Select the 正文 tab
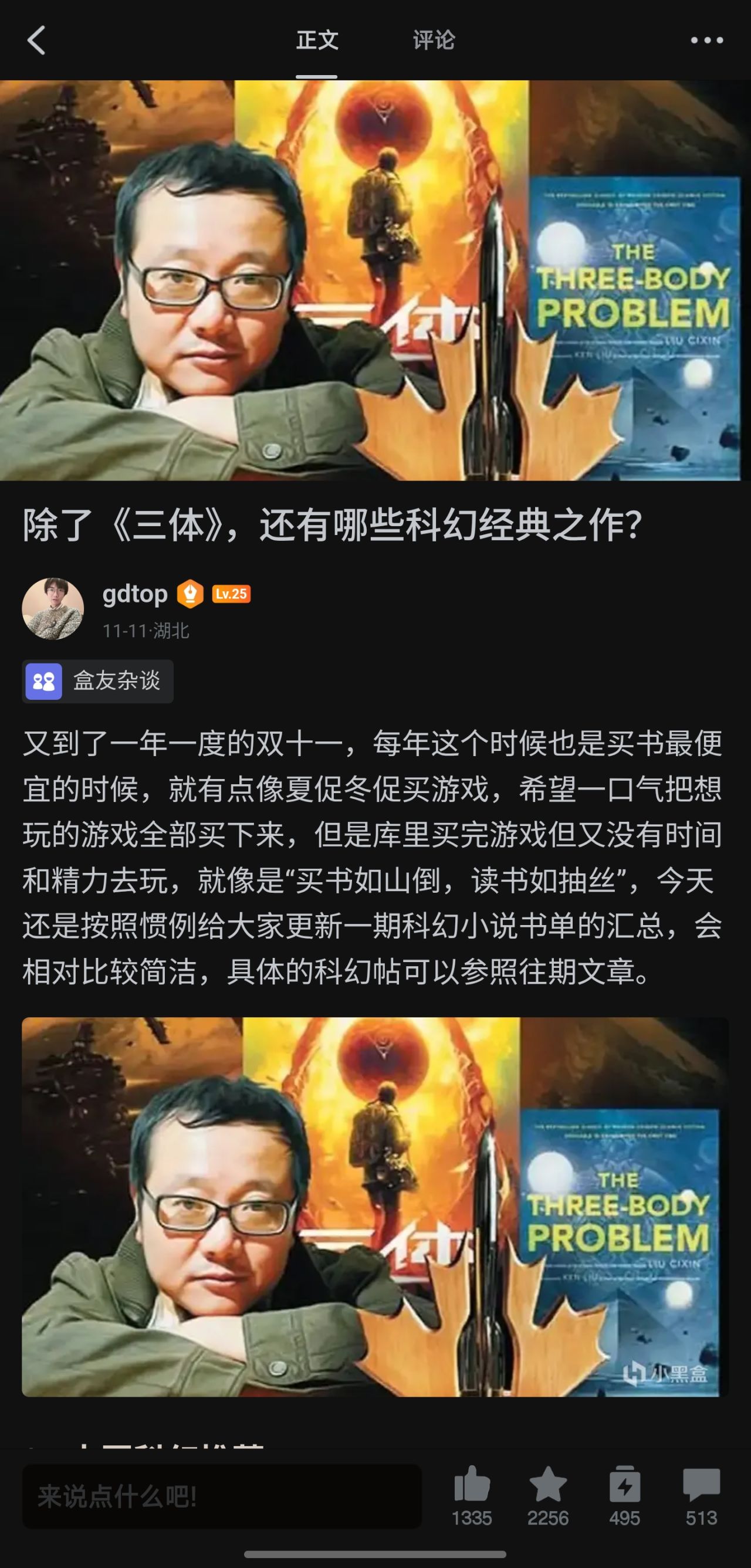 coord(316,40)
